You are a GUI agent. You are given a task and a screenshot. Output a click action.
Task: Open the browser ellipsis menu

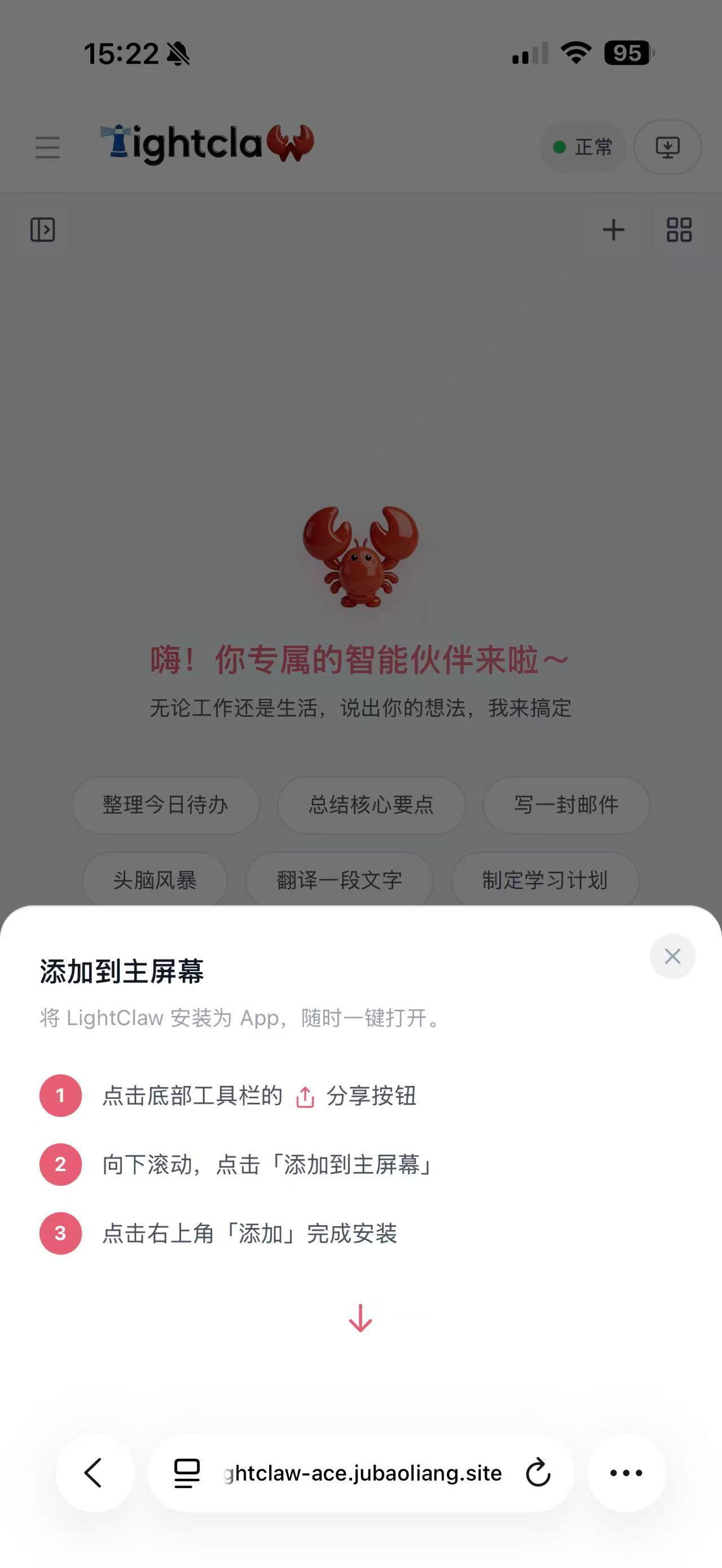(x=626, y=1474)
